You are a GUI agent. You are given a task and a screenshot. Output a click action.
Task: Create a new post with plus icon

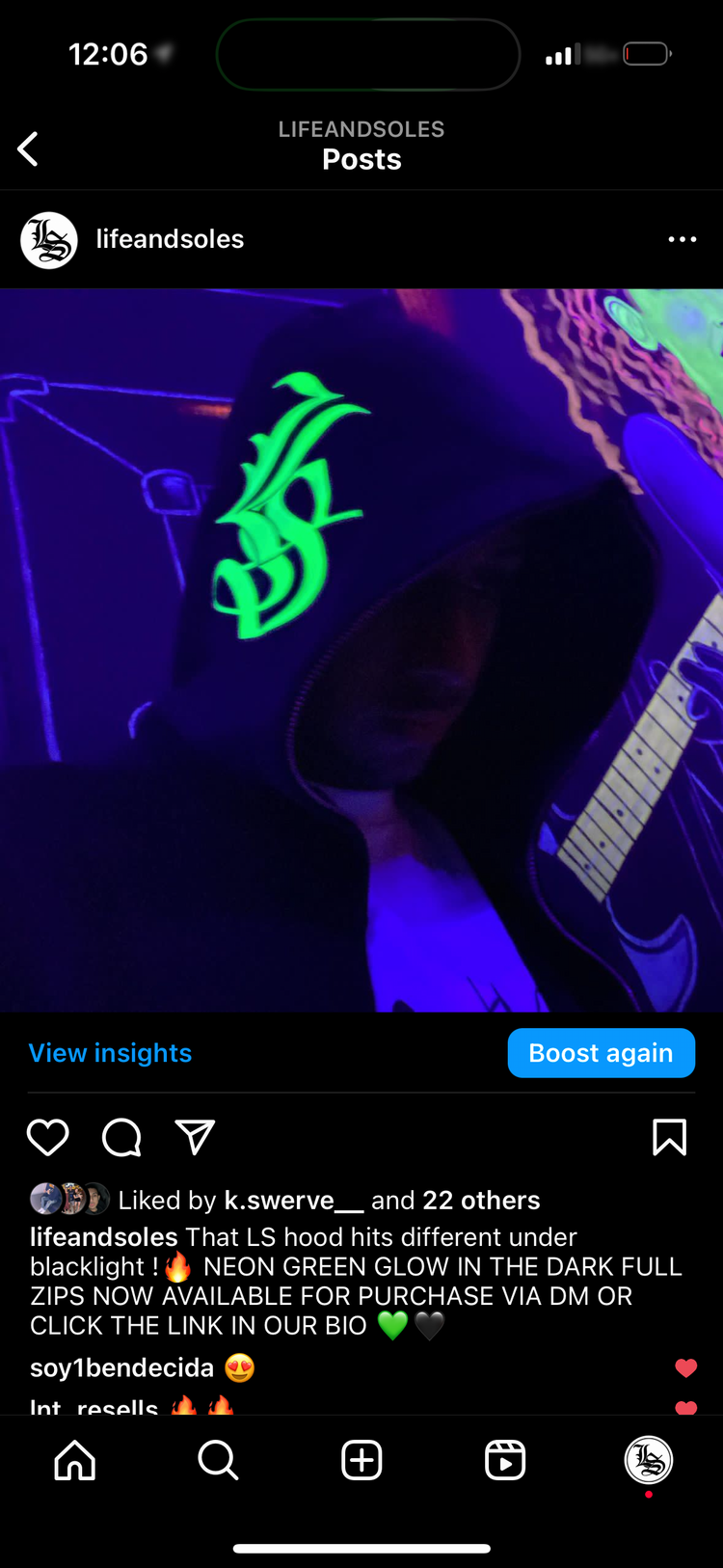(361, 1460)
